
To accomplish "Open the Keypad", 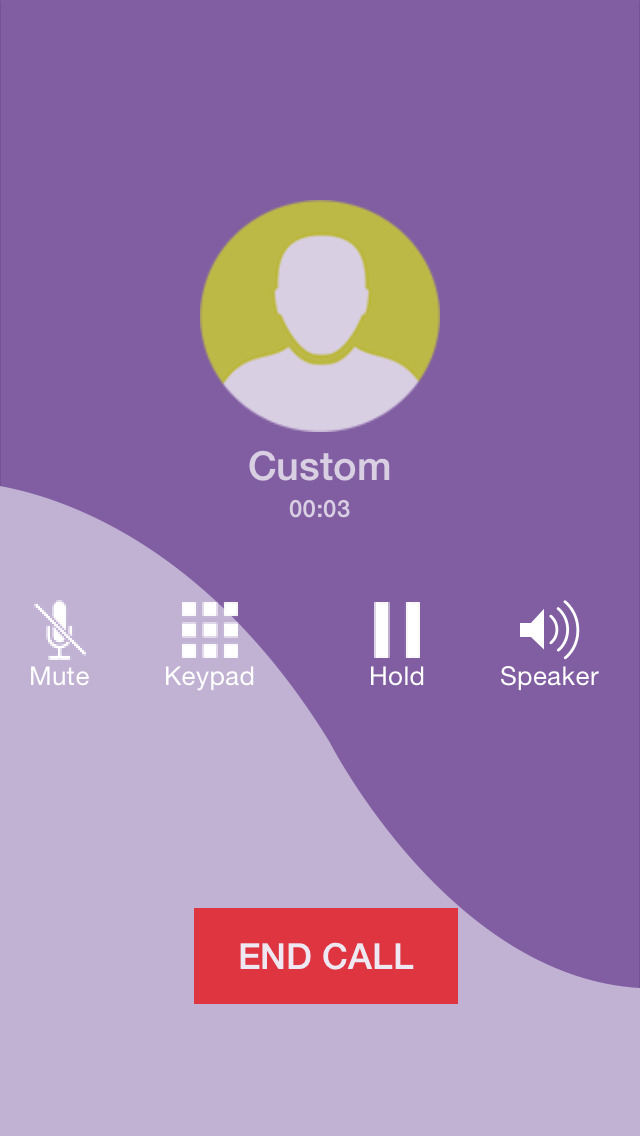I will tap(209, 643).
